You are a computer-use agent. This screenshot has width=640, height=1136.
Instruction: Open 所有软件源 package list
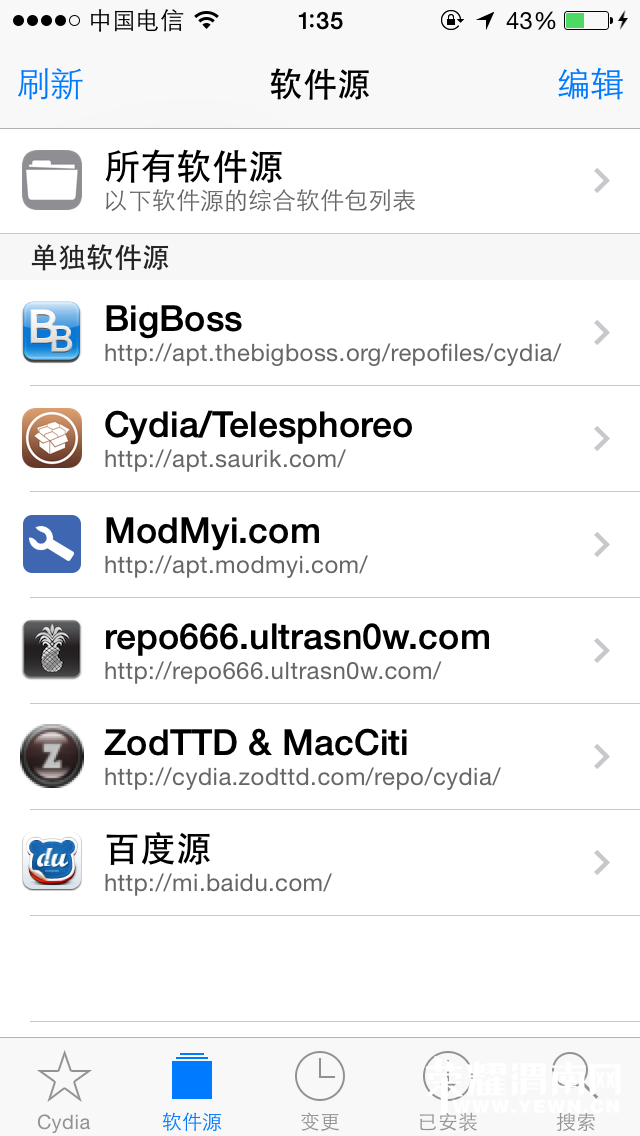click(320, 181)
